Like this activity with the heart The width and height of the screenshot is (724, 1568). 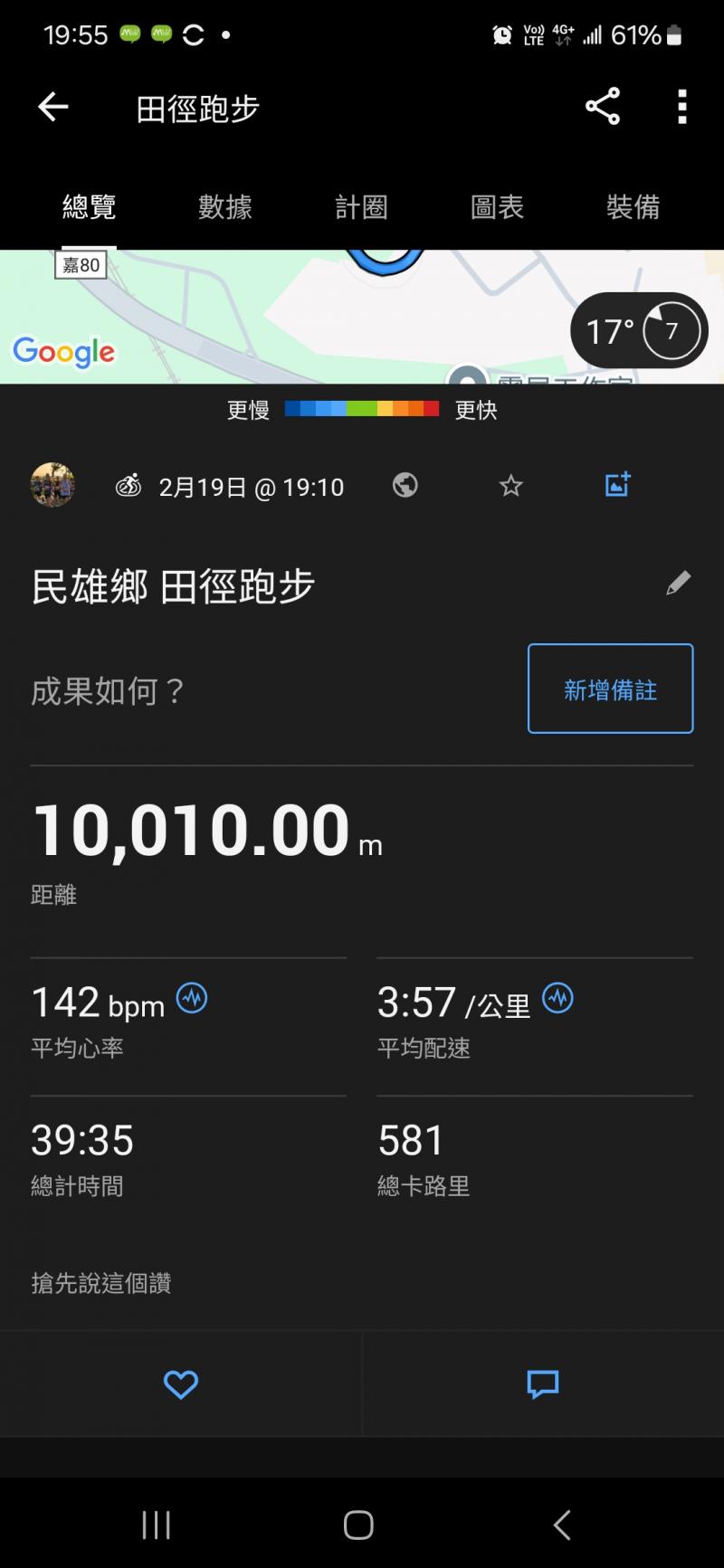tap(181, 1384)
